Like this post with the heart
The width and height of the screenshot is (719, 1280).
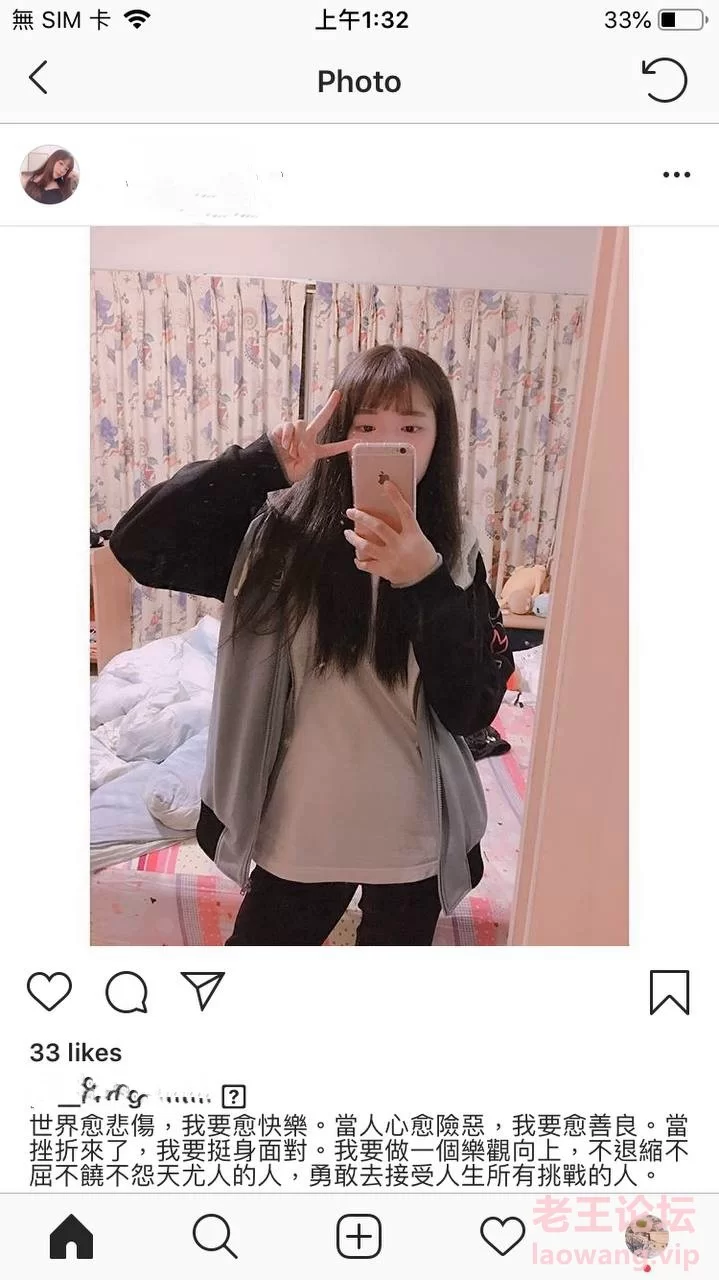49,992
